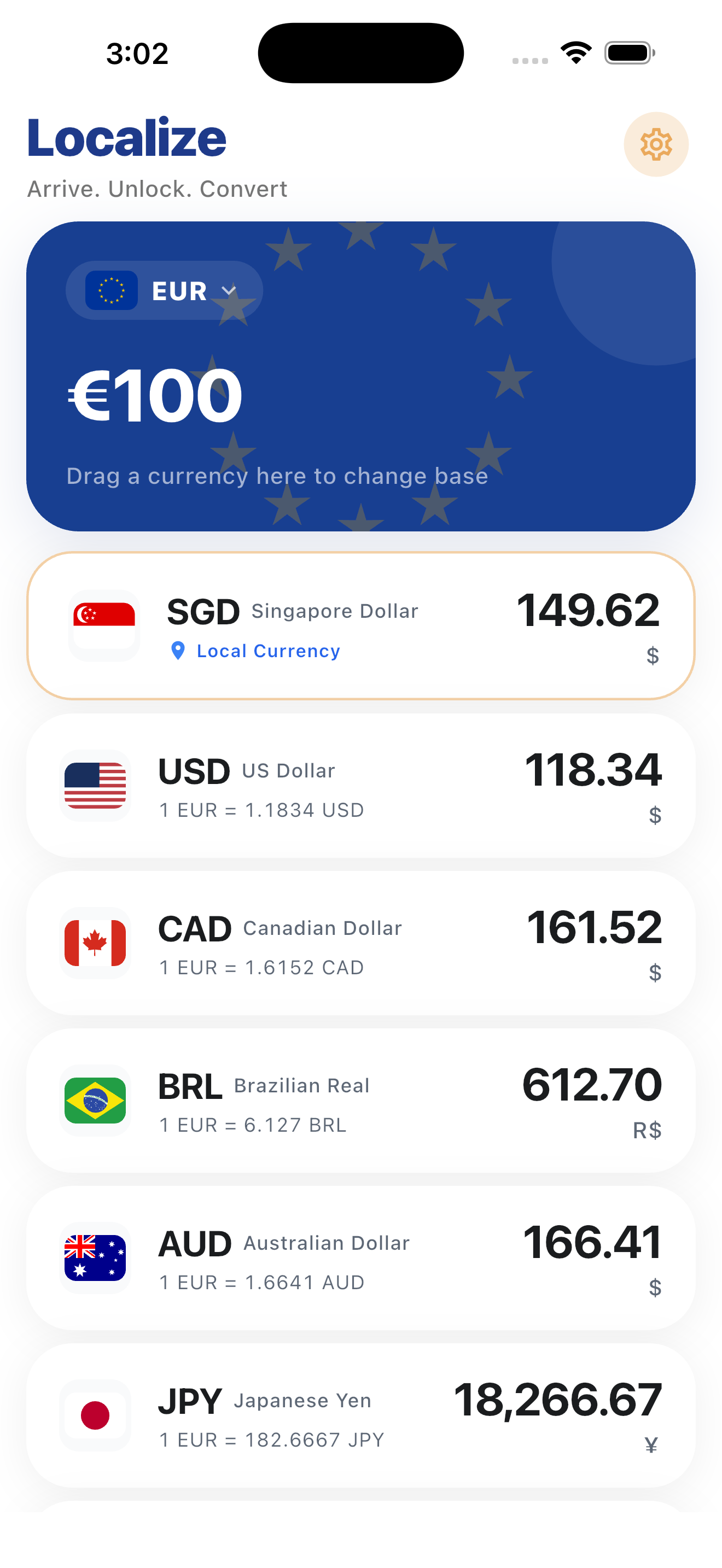Click the location pin beside Local Currency

(x=178, y=651)
